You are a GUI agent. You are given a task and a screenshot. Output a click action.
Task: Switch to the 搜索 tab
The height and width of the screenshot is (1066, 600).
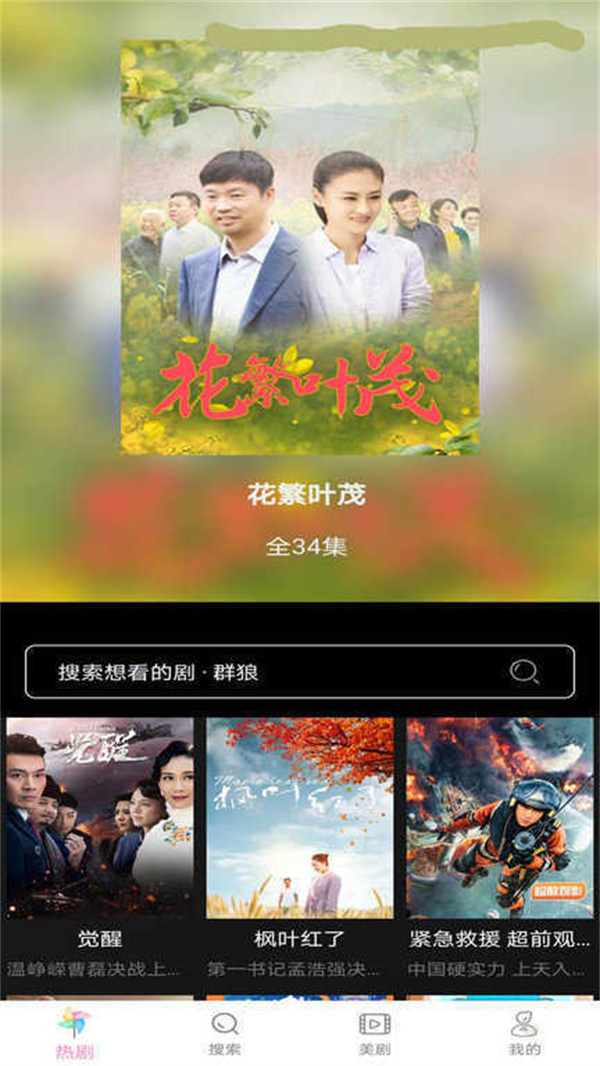point(225,1033)
